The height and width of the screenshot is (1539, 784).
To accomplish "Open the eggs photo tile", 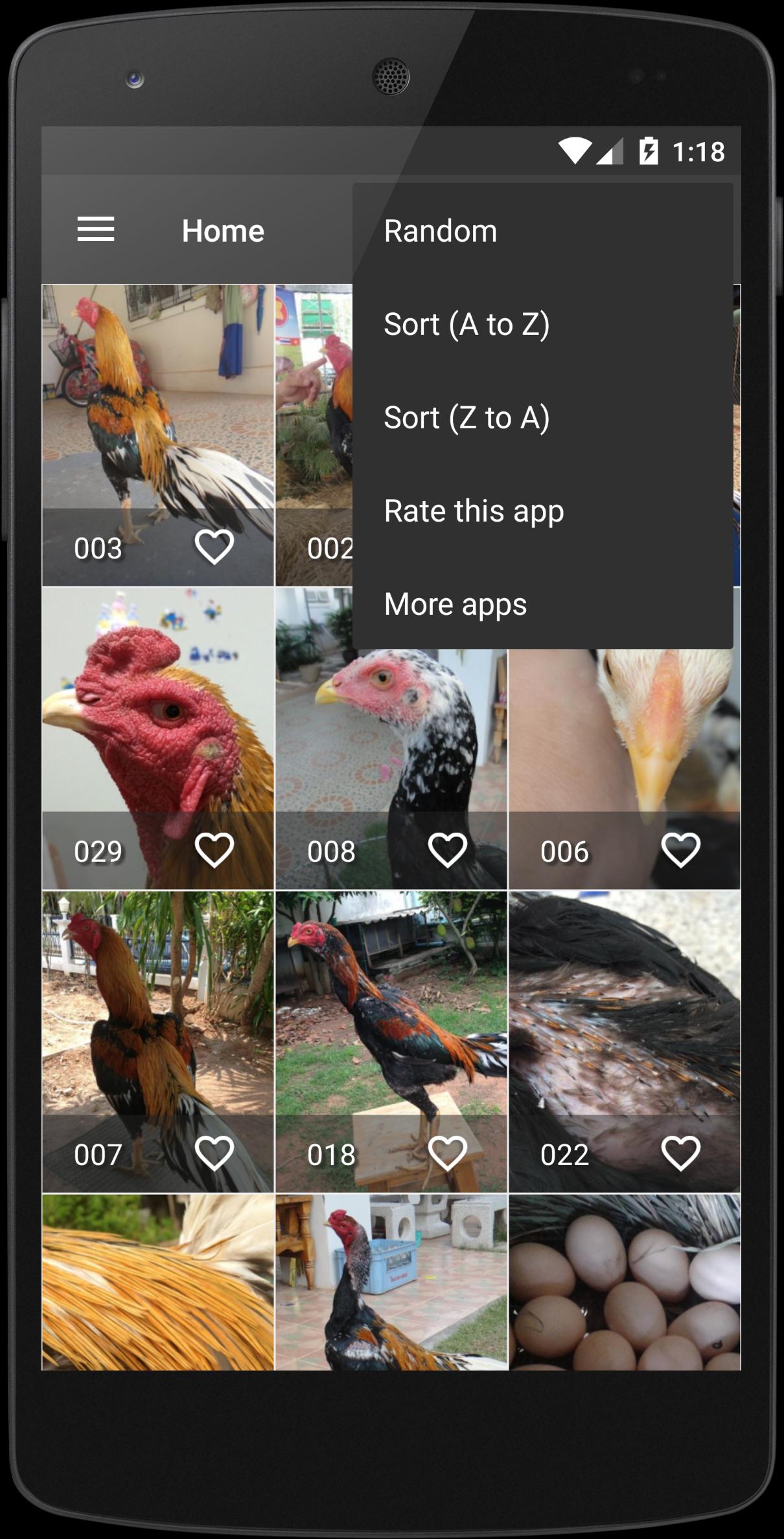I will click(625, 1282).
